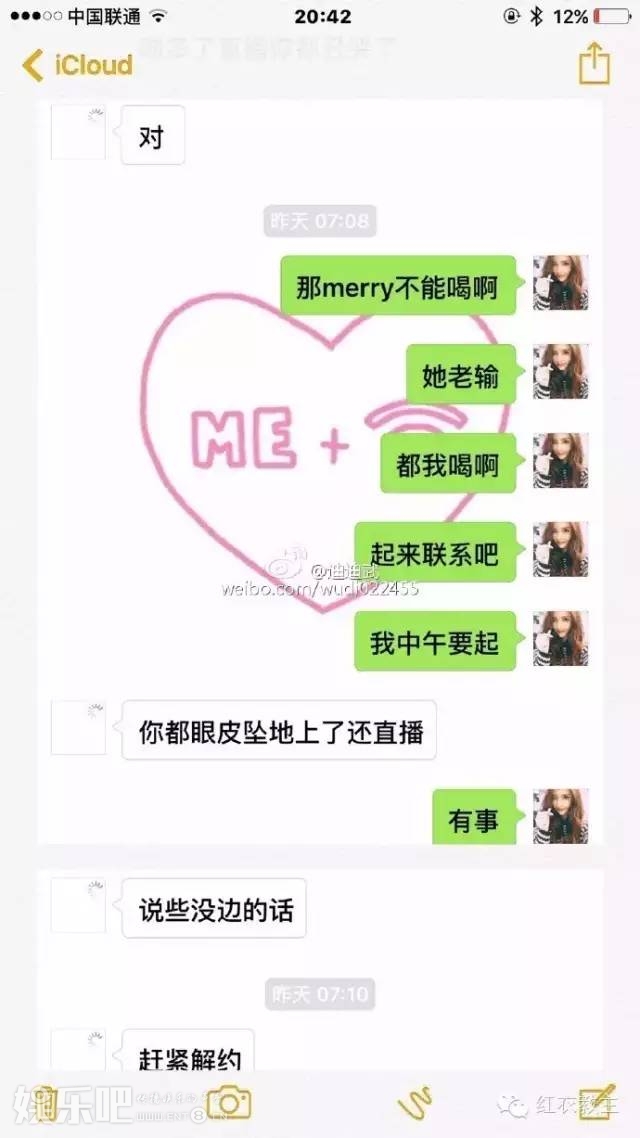
Task: Go back to the iCloud folder
Action: (77, 66)
